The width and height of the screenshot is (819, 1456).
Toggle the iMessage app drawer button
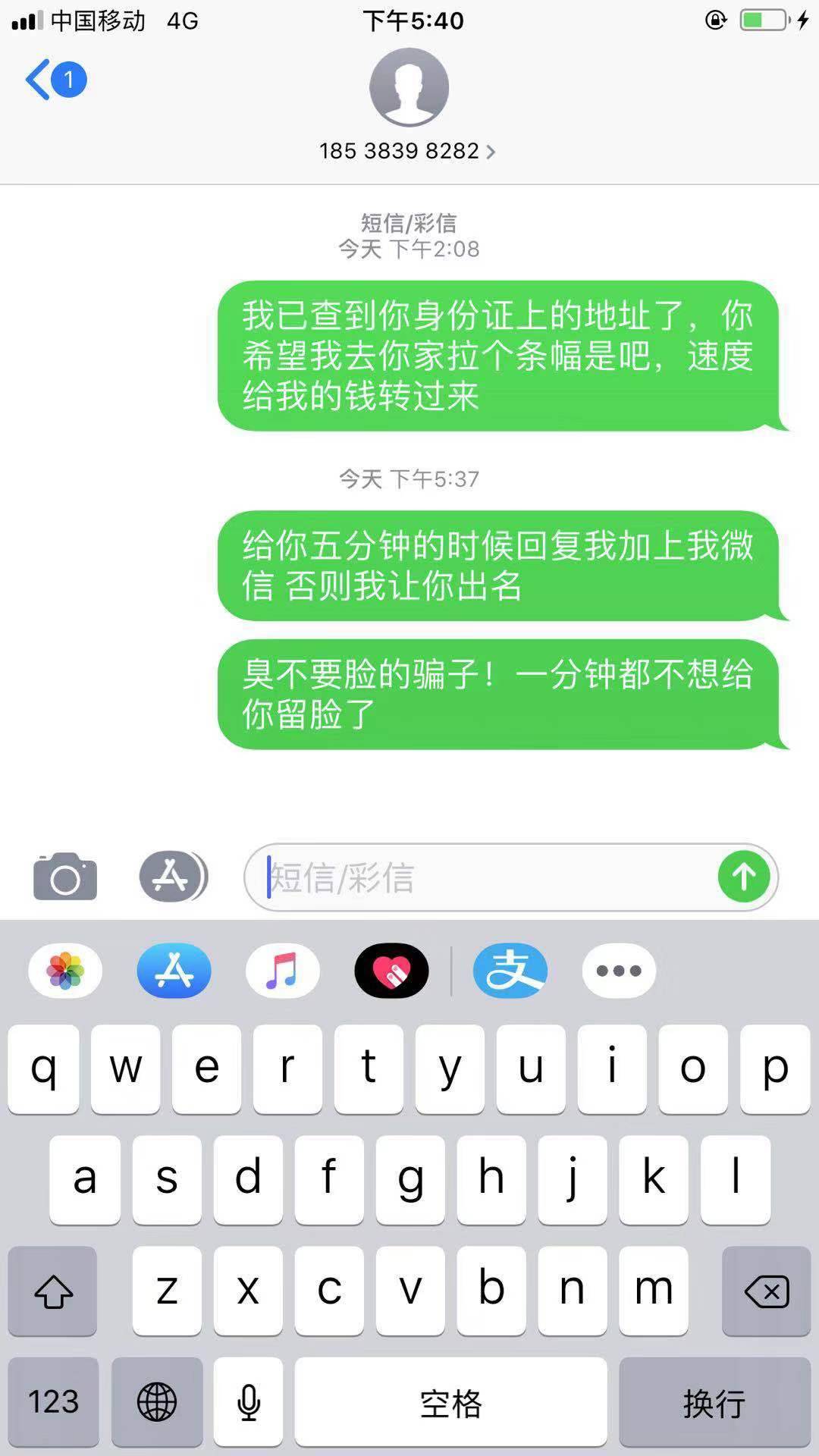point(172,877)
